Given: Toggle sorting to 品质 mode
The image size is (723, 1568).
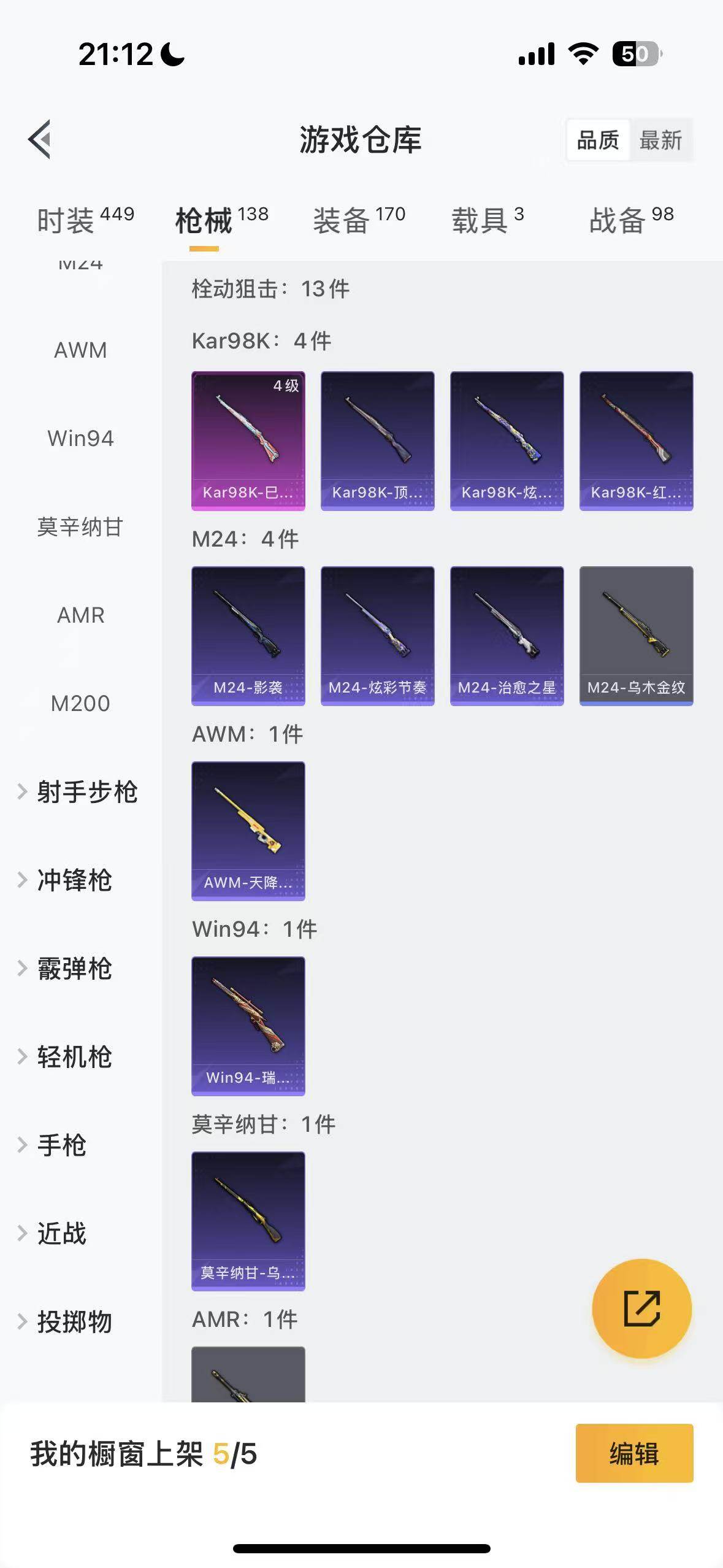Looking at the screenshot, I should (598, 140).
